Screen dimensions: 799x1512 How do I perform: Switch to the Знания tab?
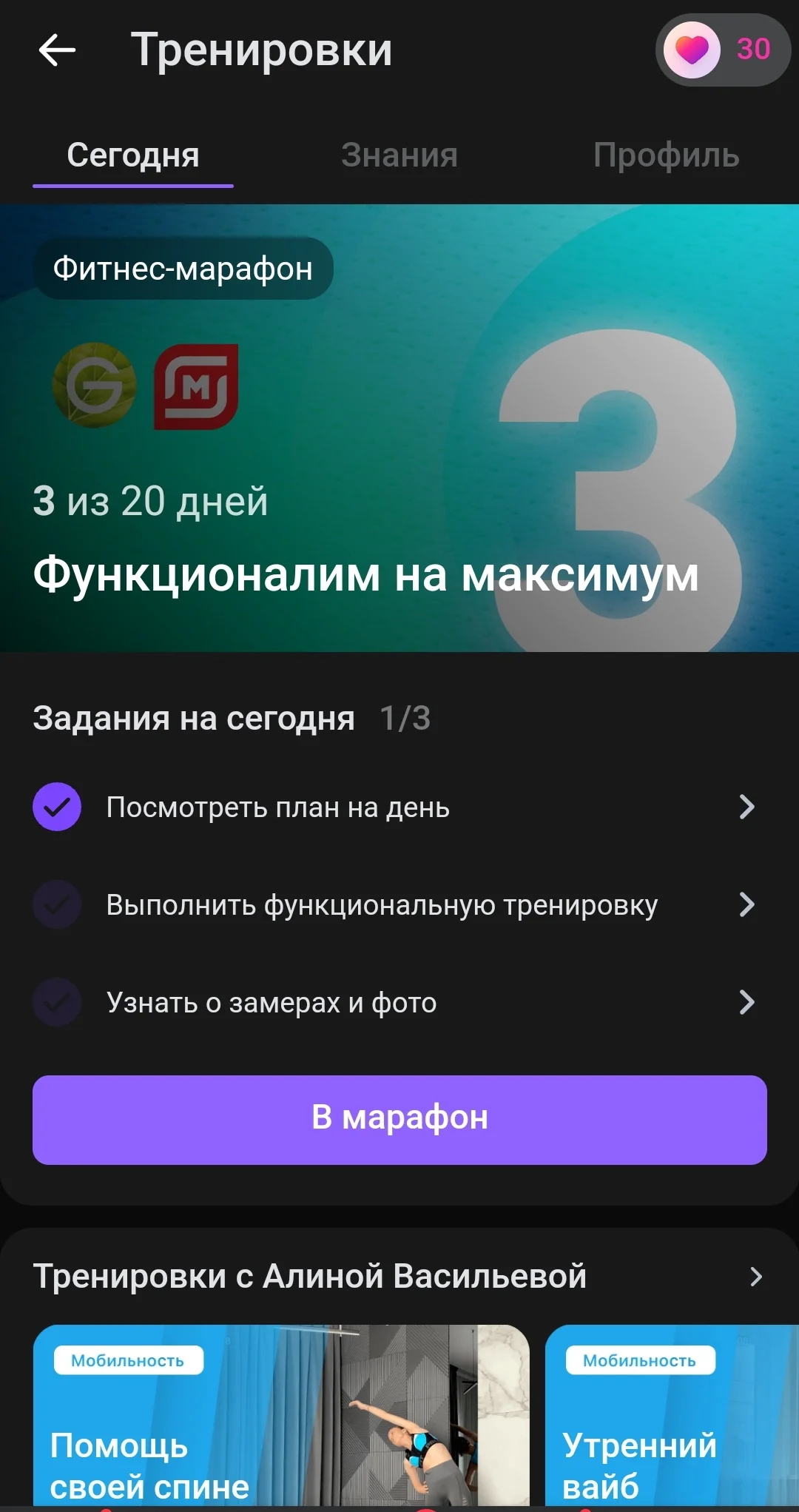pos(399,155)
